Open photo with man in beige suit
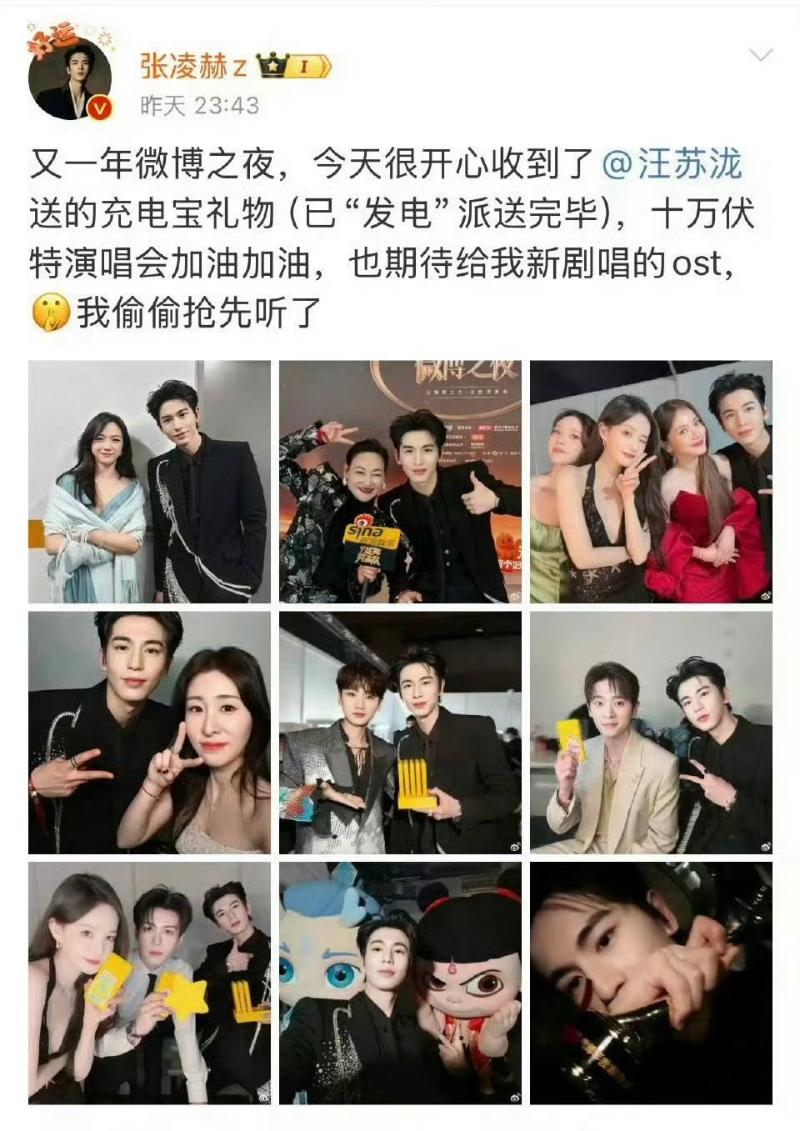This screenshot has height=1131, width=800. 651,732
